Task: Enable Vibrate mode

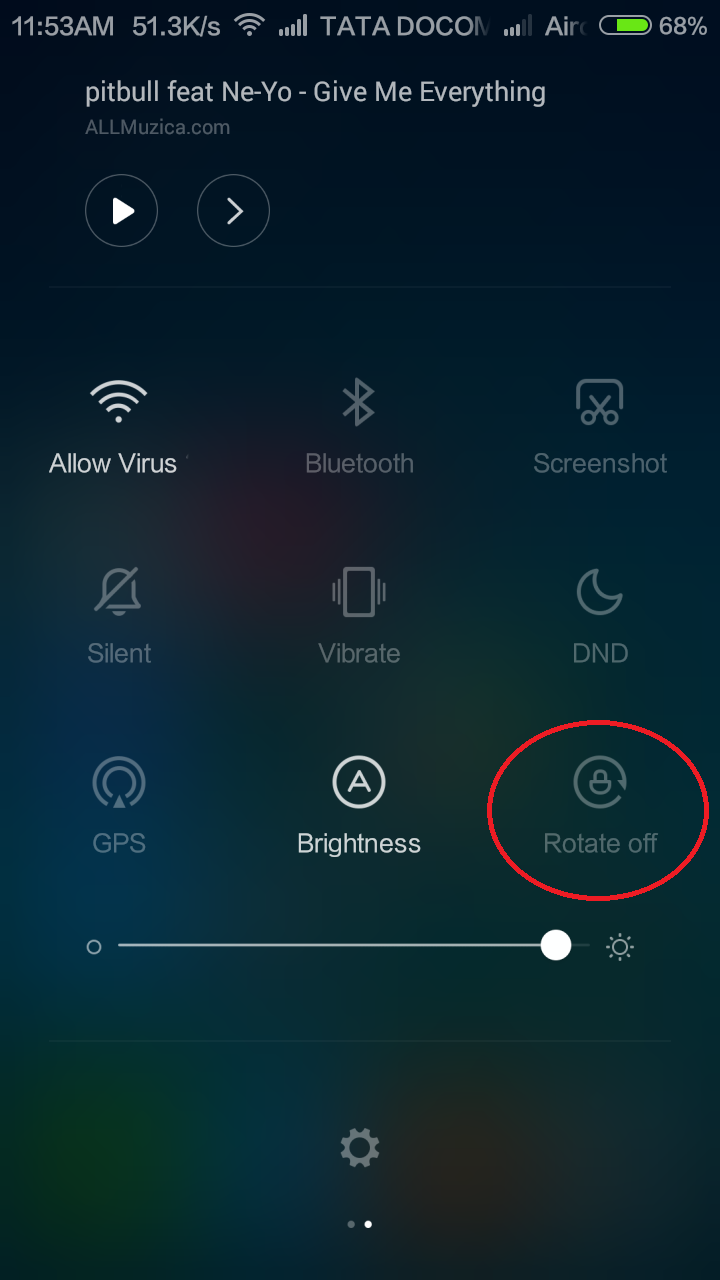Action: [358, 592]
